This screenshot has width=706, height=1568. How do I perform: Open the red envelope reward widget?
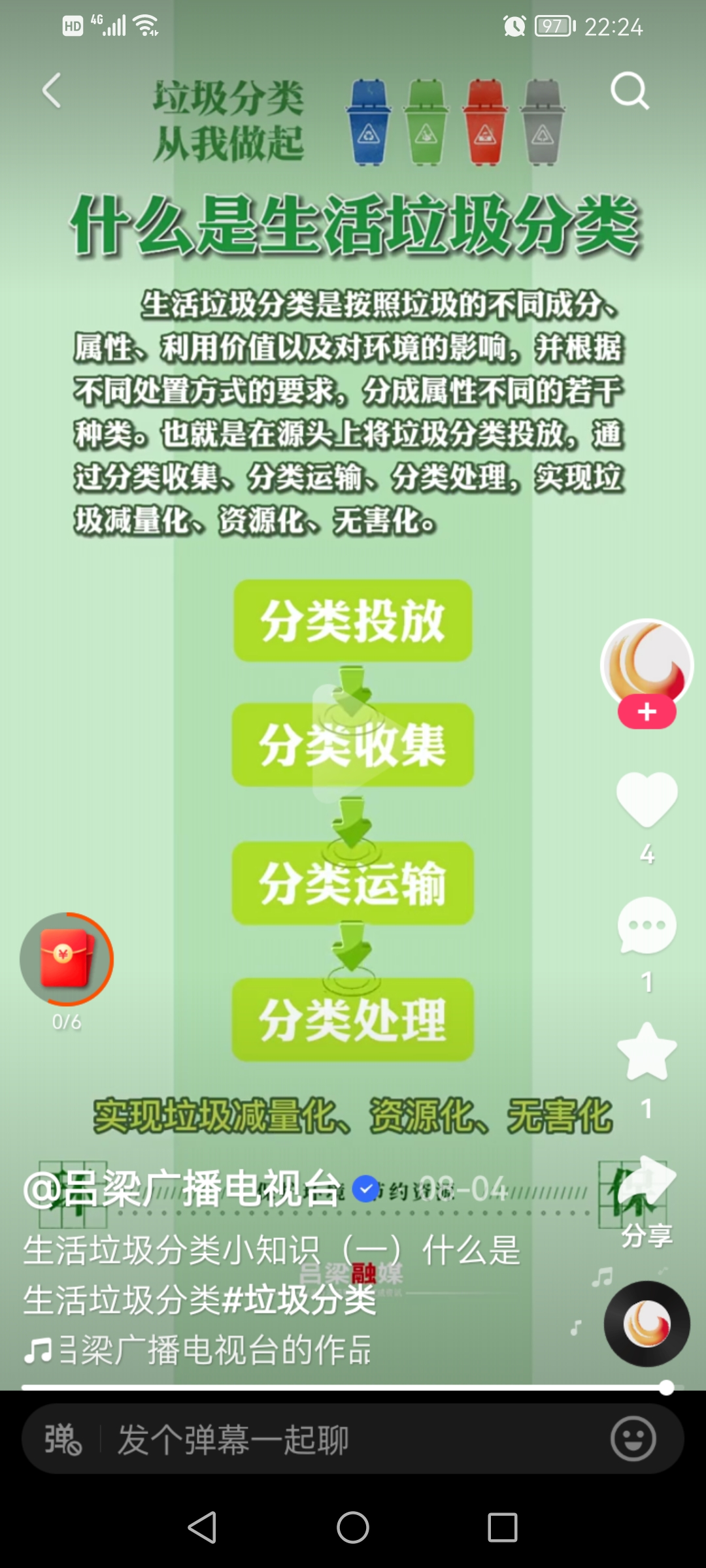[66, 958]
